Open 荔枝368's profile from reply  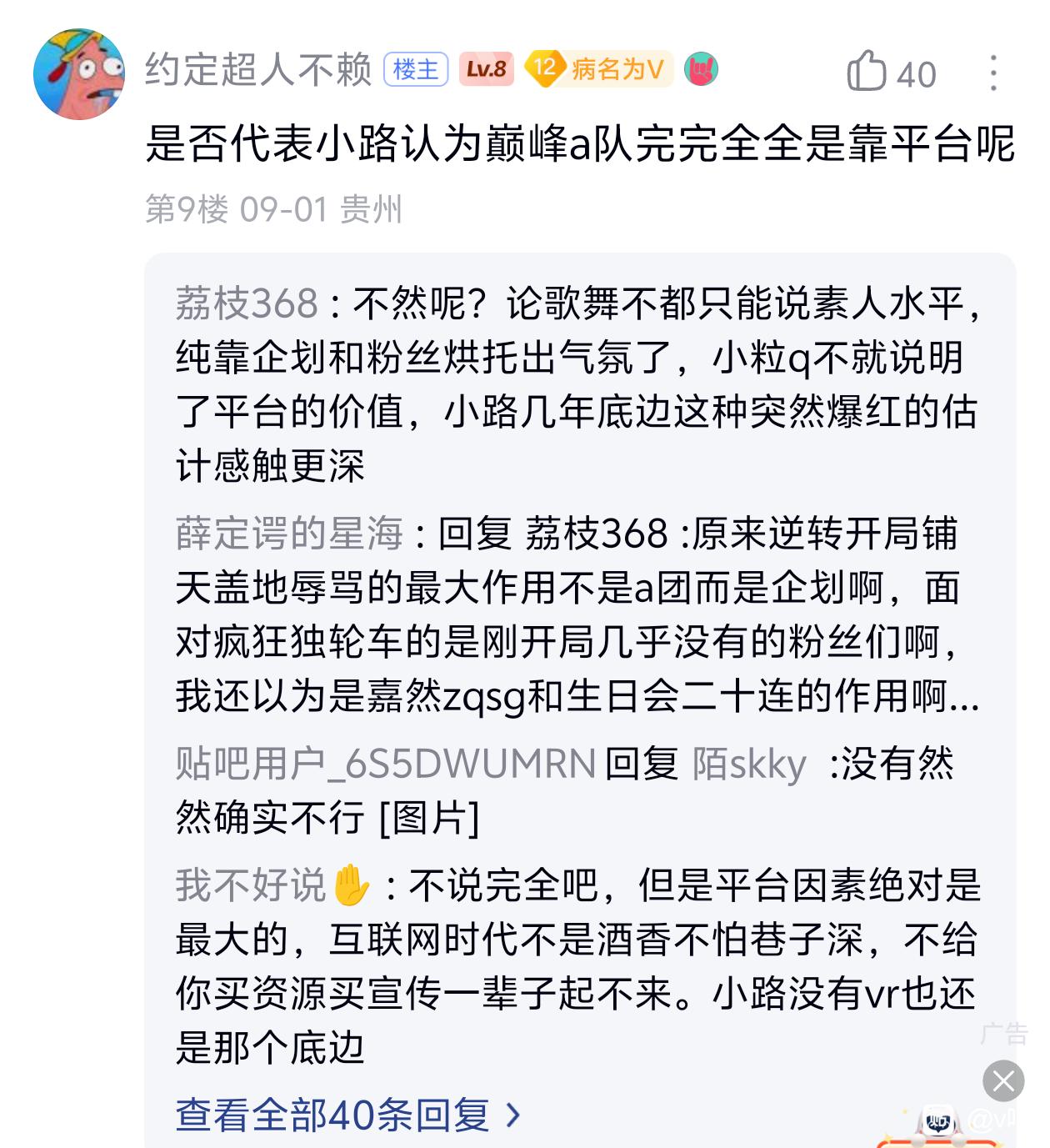[x=247, y=304]
